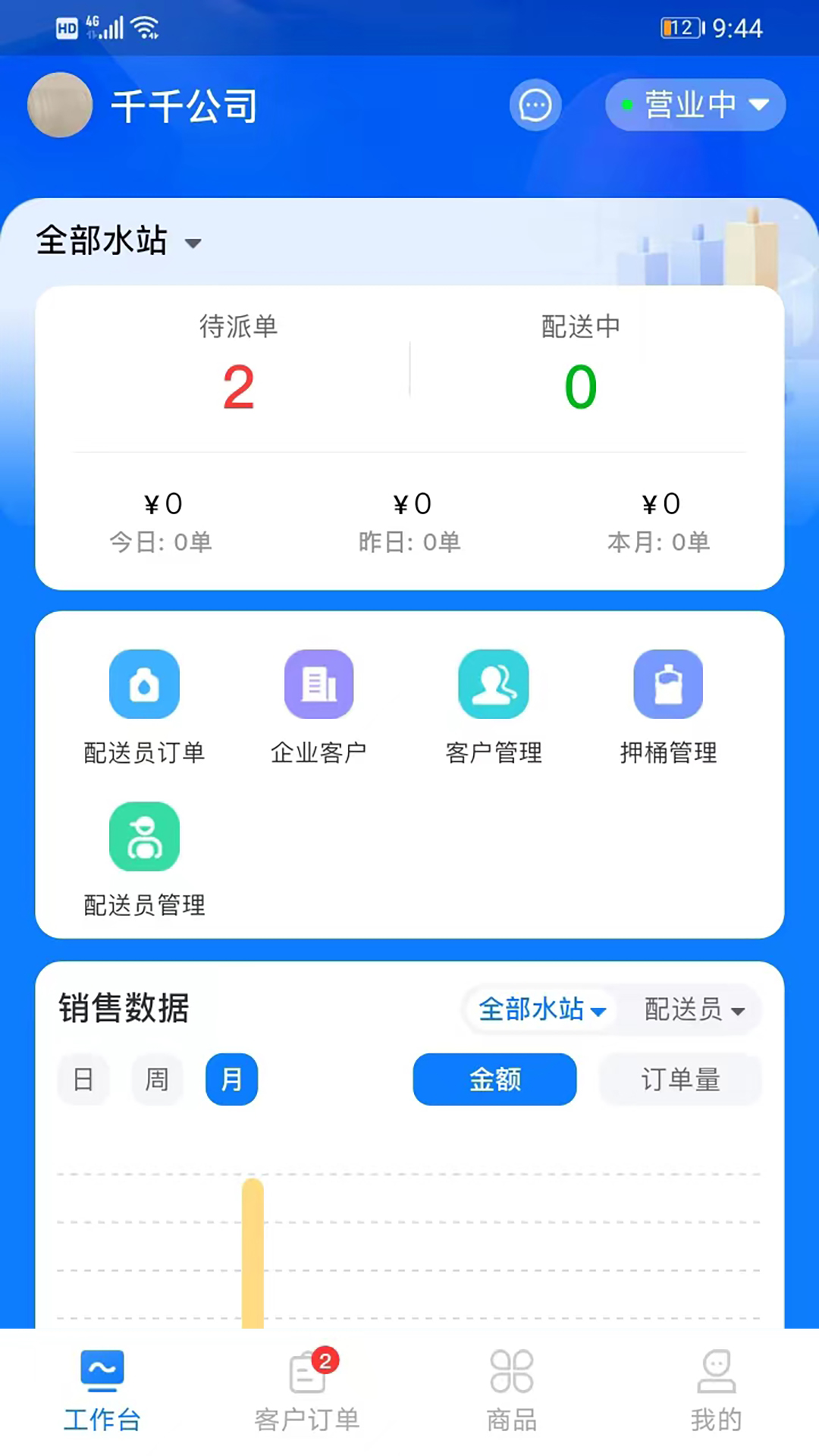The image size is (819, 1456).
Task: Open the message chat icon
Action: tap(535, 105)
